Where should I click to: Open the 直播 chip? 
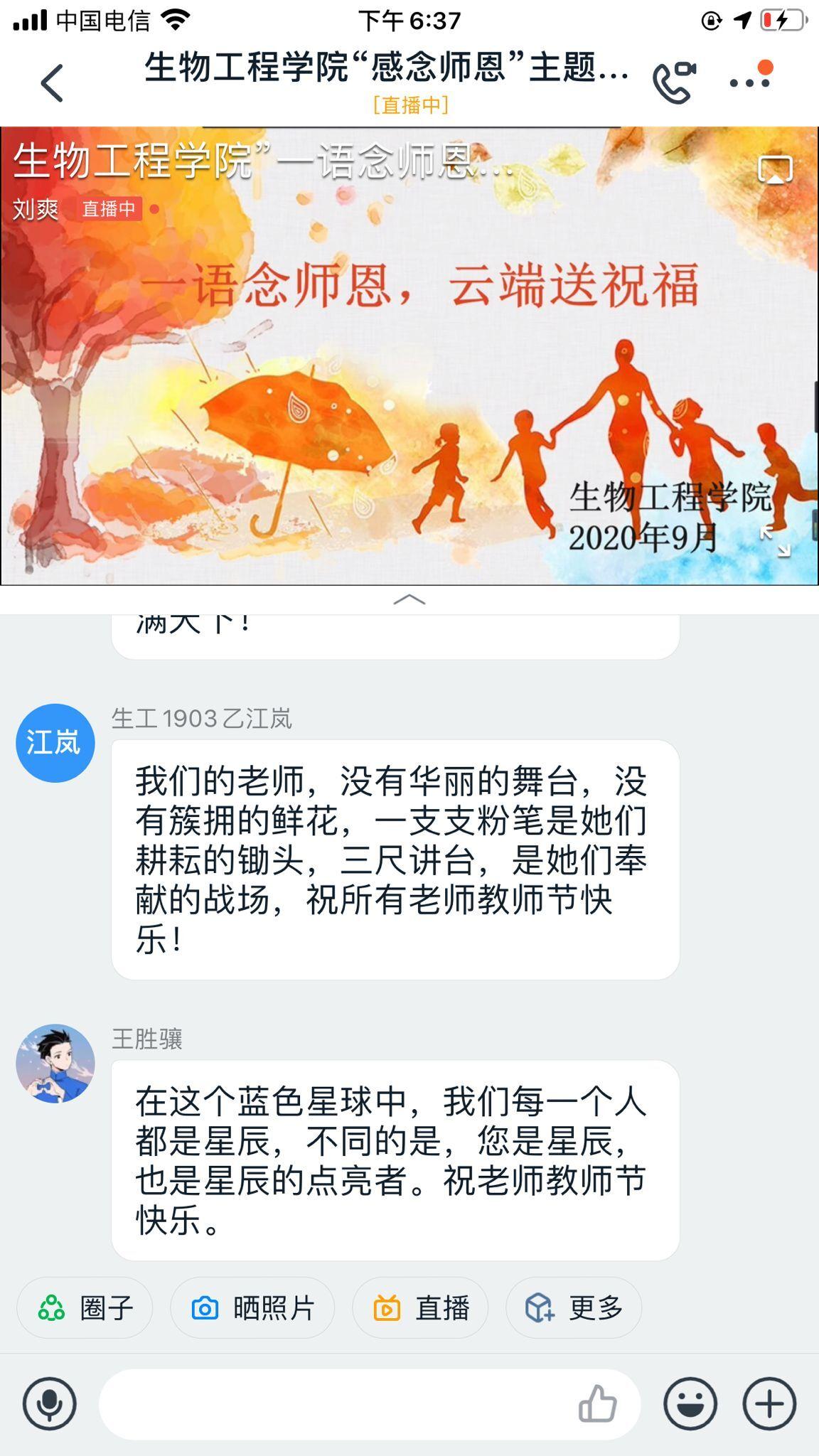tap(420, 1307)
